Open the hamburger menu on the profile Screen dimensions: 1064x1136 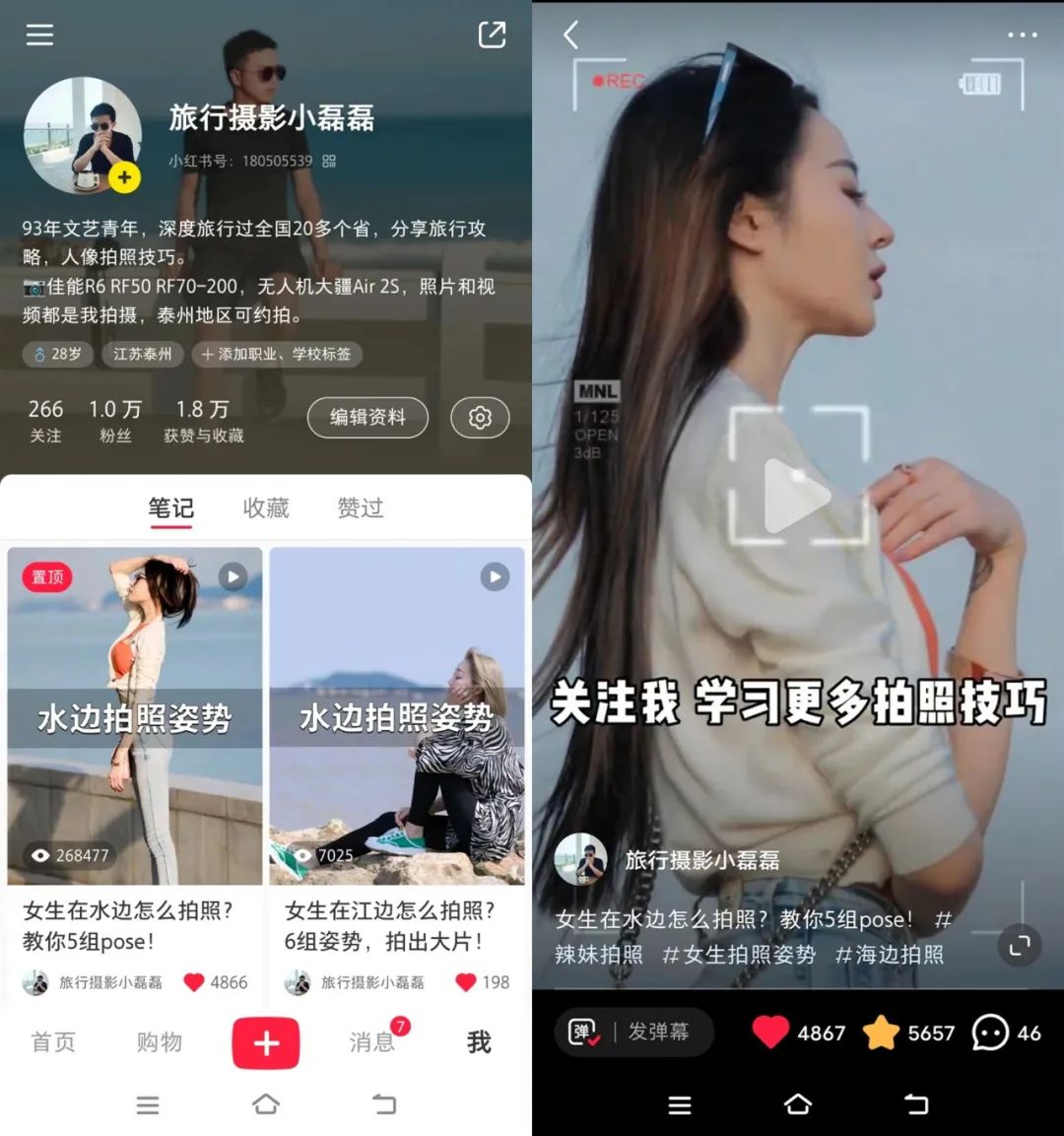pos(39,35)
